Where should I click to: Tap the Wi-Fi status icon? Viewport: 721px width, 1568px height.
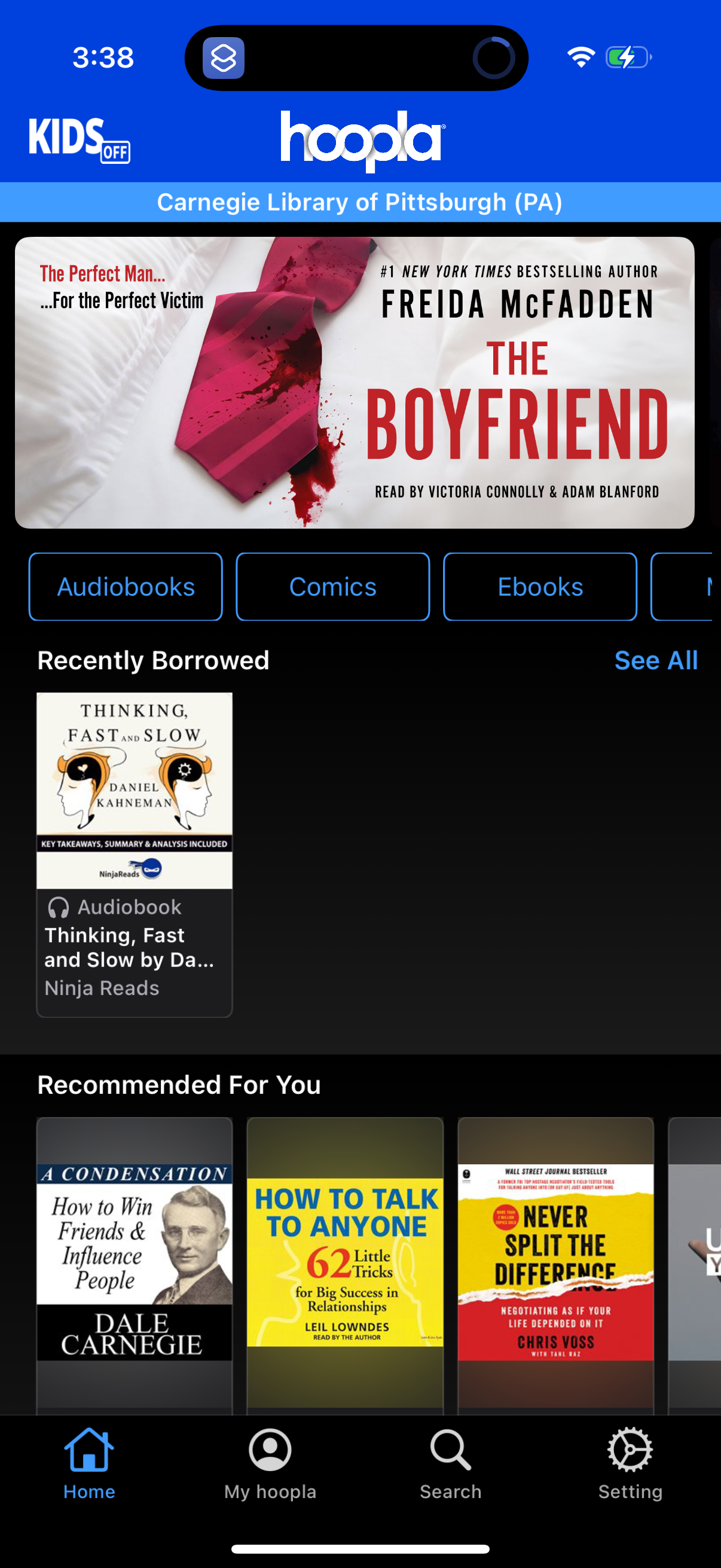[580, 56]
